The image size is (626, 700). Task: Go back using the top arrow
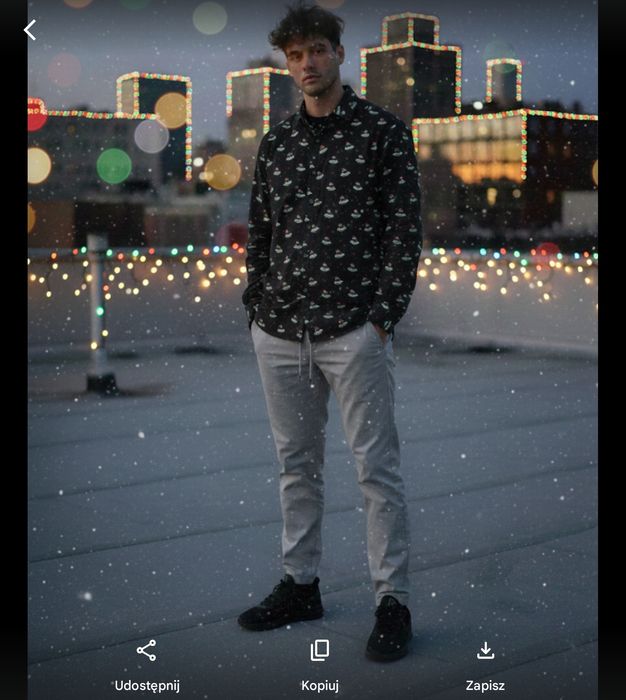click(x=30, y=30)
